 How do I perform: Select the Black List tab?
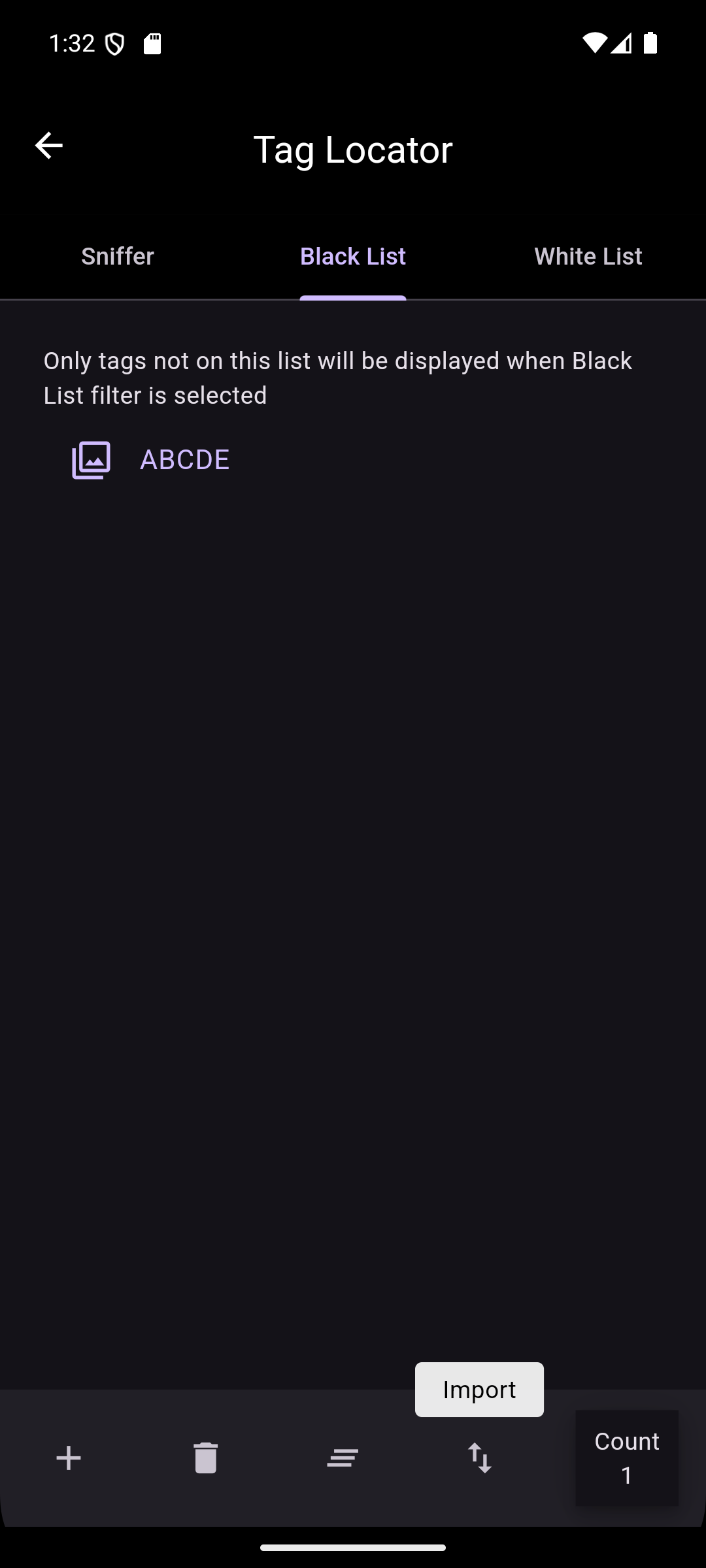(353, 256)
